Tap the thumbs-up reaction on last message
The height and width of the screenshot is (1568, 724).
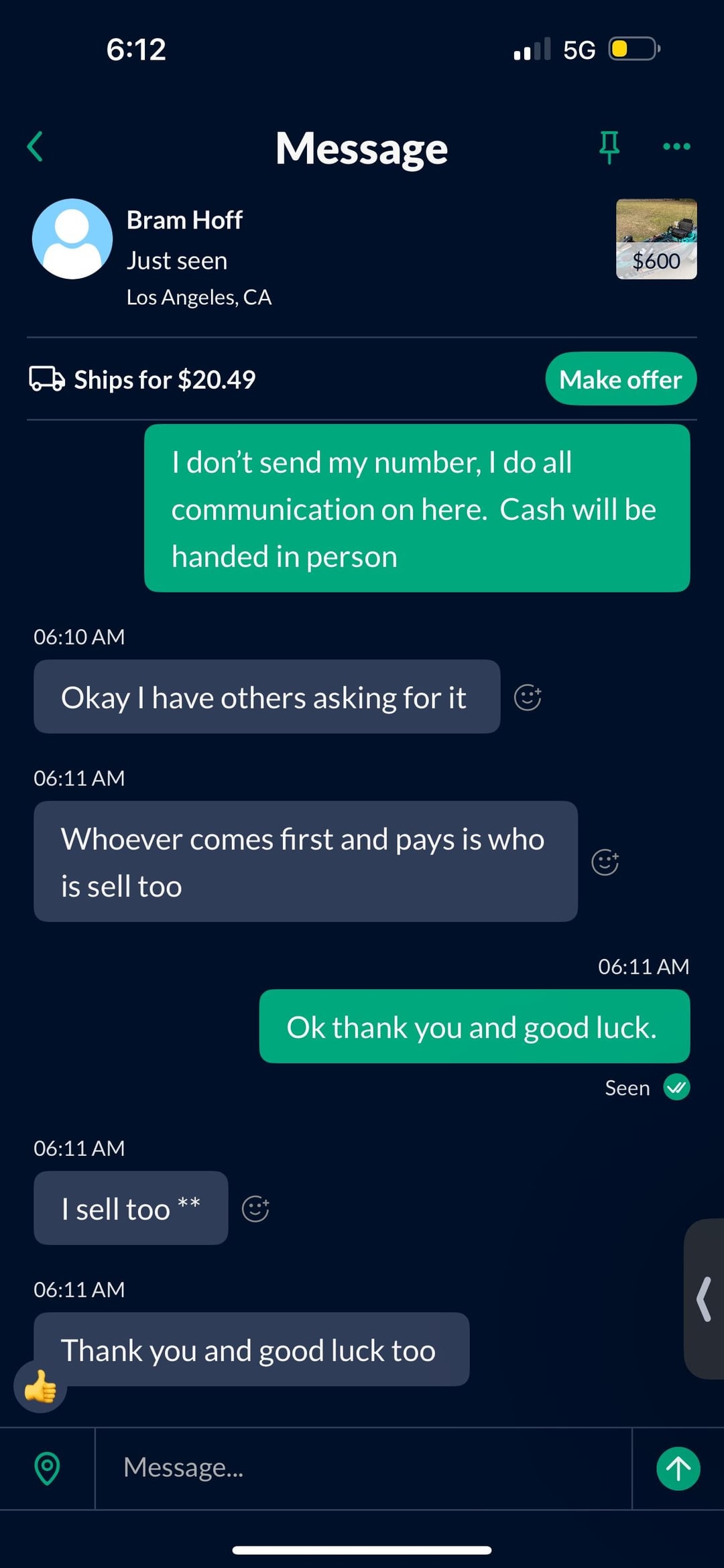click(40, 1386)
